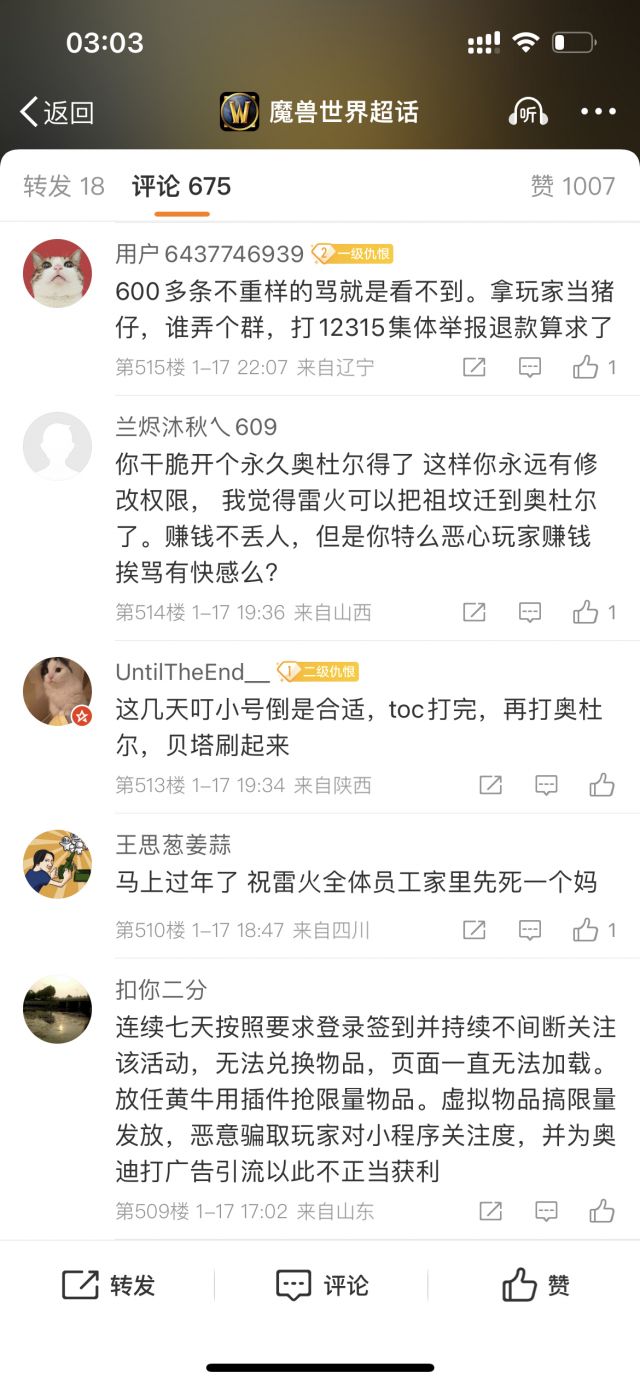Reply to UntilTheEnd__'s comment
The image size is (640, 1385).
(546, 785)
